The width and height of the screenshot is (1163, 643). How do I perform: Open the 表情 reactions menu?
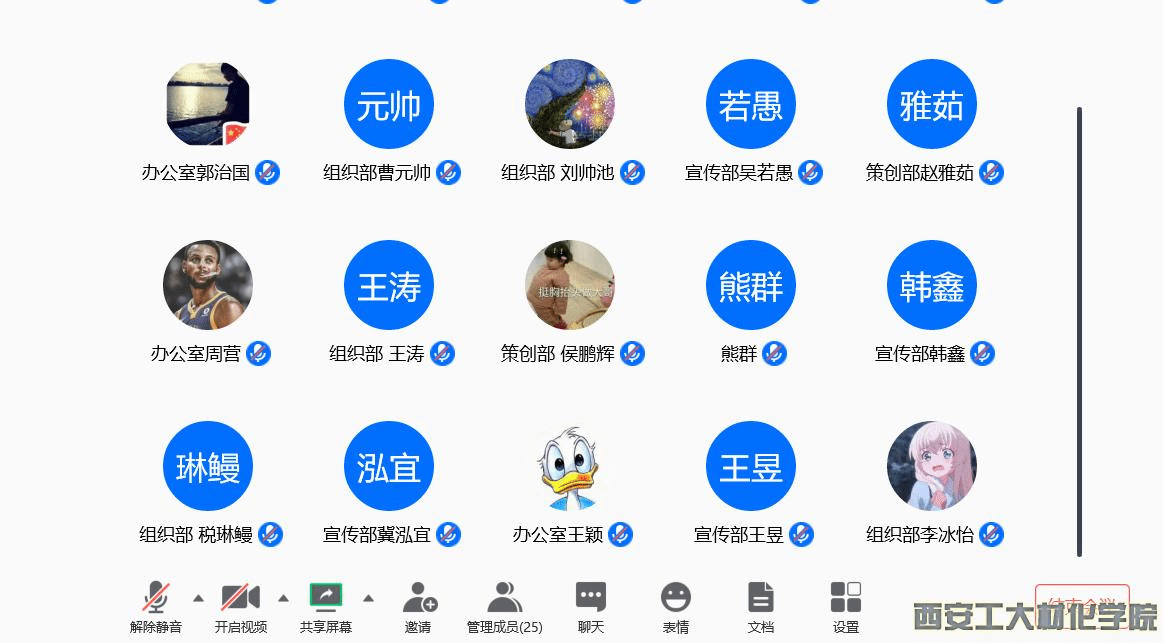[x=676, y=606]
